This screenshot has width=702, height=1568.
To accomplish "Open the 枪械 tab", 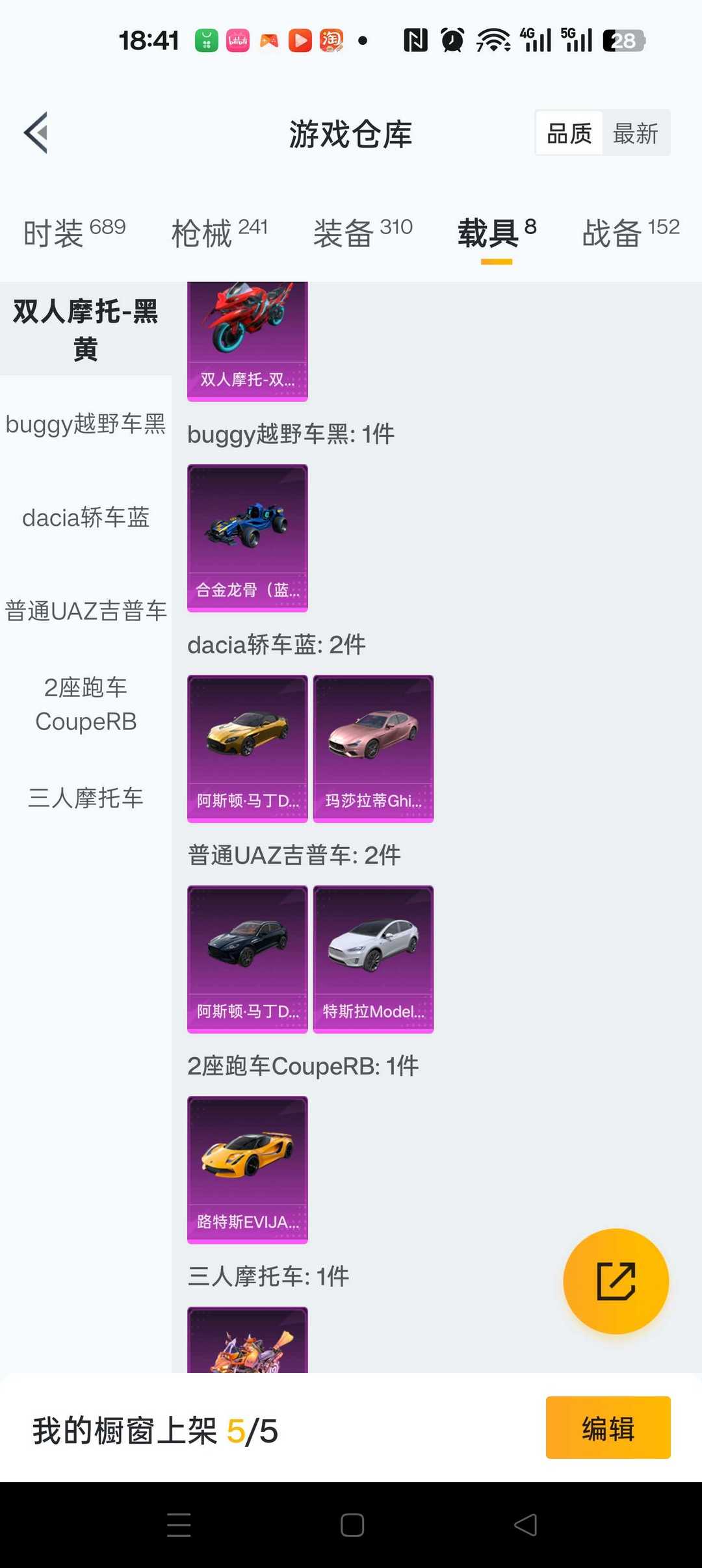I will pyautogui.click(x=219, y=232).
